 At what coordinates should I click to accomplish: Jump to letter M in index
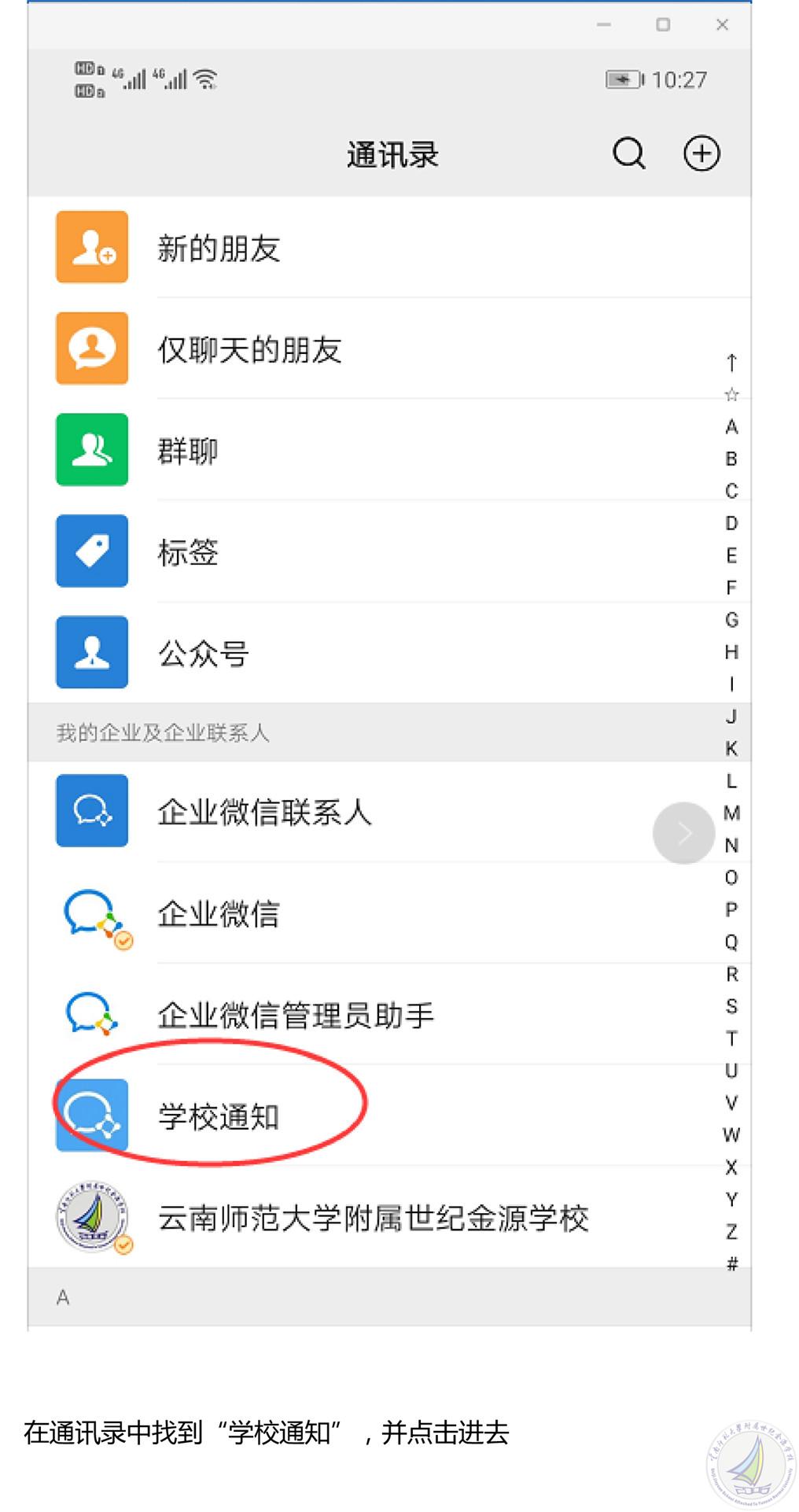pos(731,813)
